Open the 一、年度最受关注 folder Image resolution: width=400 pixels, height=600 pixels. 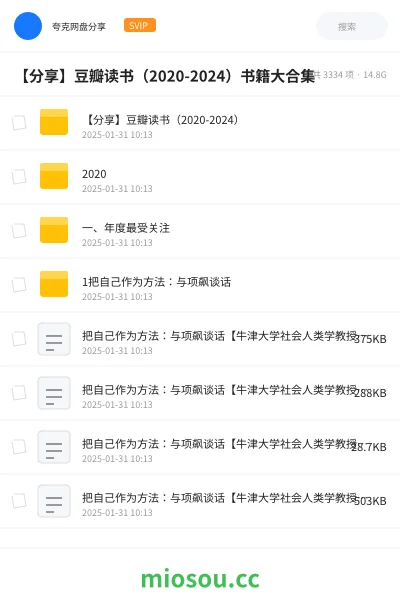pos(200,231)
